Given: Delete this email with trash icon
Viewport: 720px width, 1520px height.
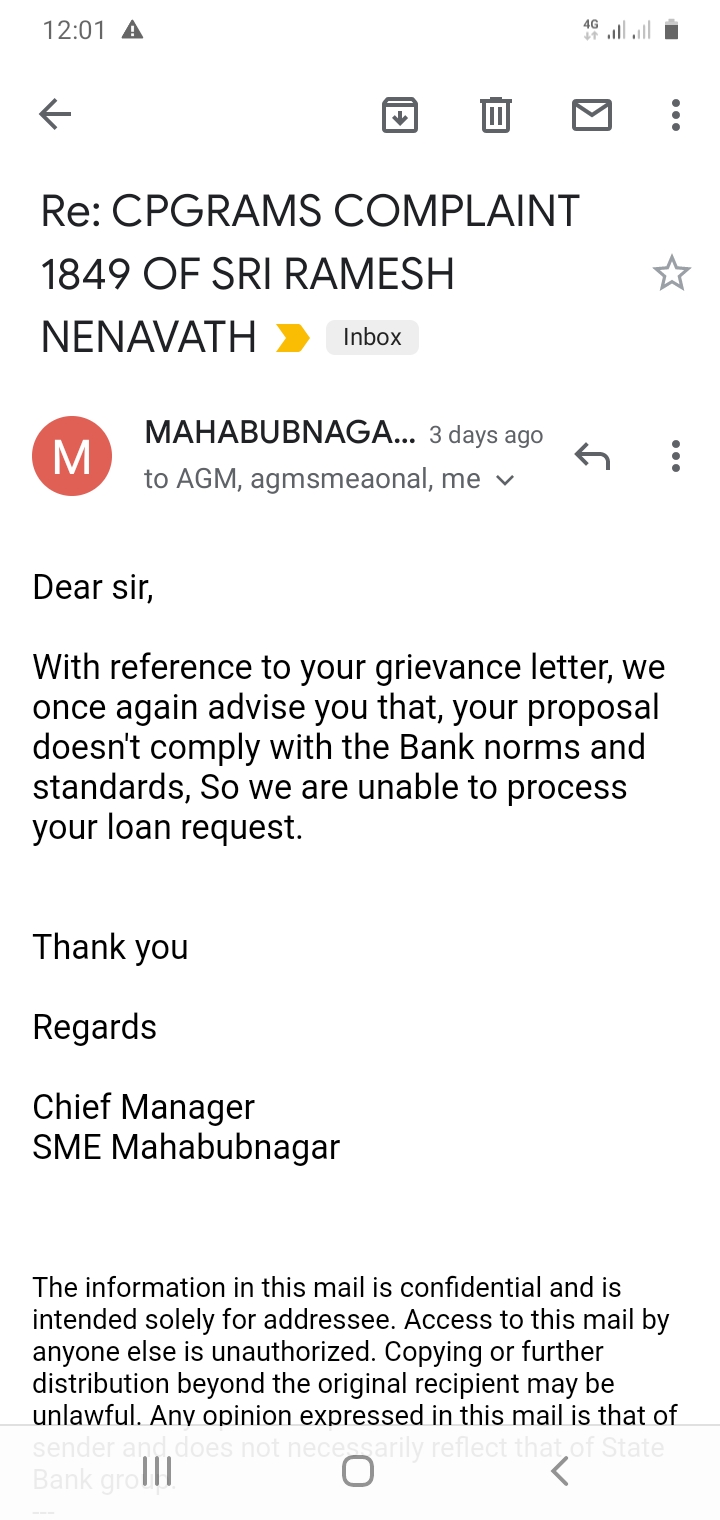Looking at the screenshot, I should tap(496, 115).
